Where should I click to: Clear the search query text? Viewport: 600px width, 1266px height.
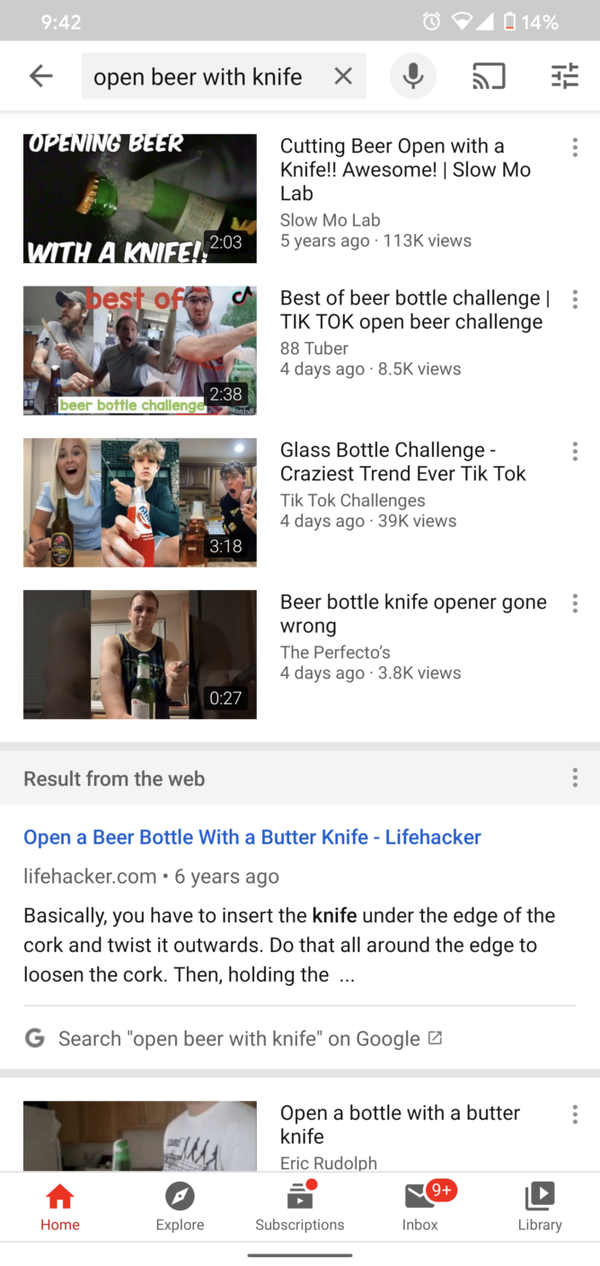(343, 76)
